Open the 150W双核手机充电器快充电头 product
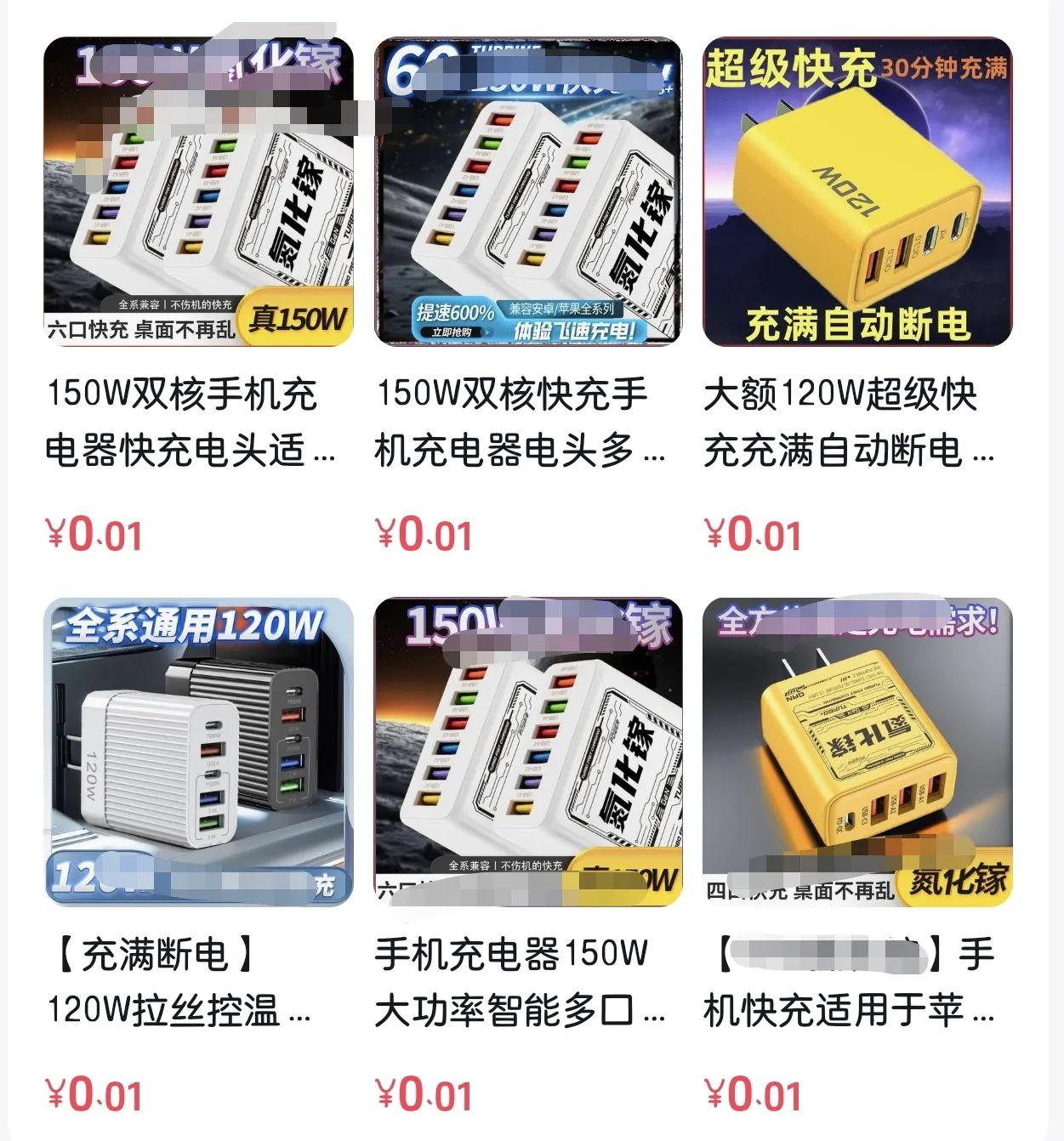The image size is (1064, 1141). coord(198,192)
